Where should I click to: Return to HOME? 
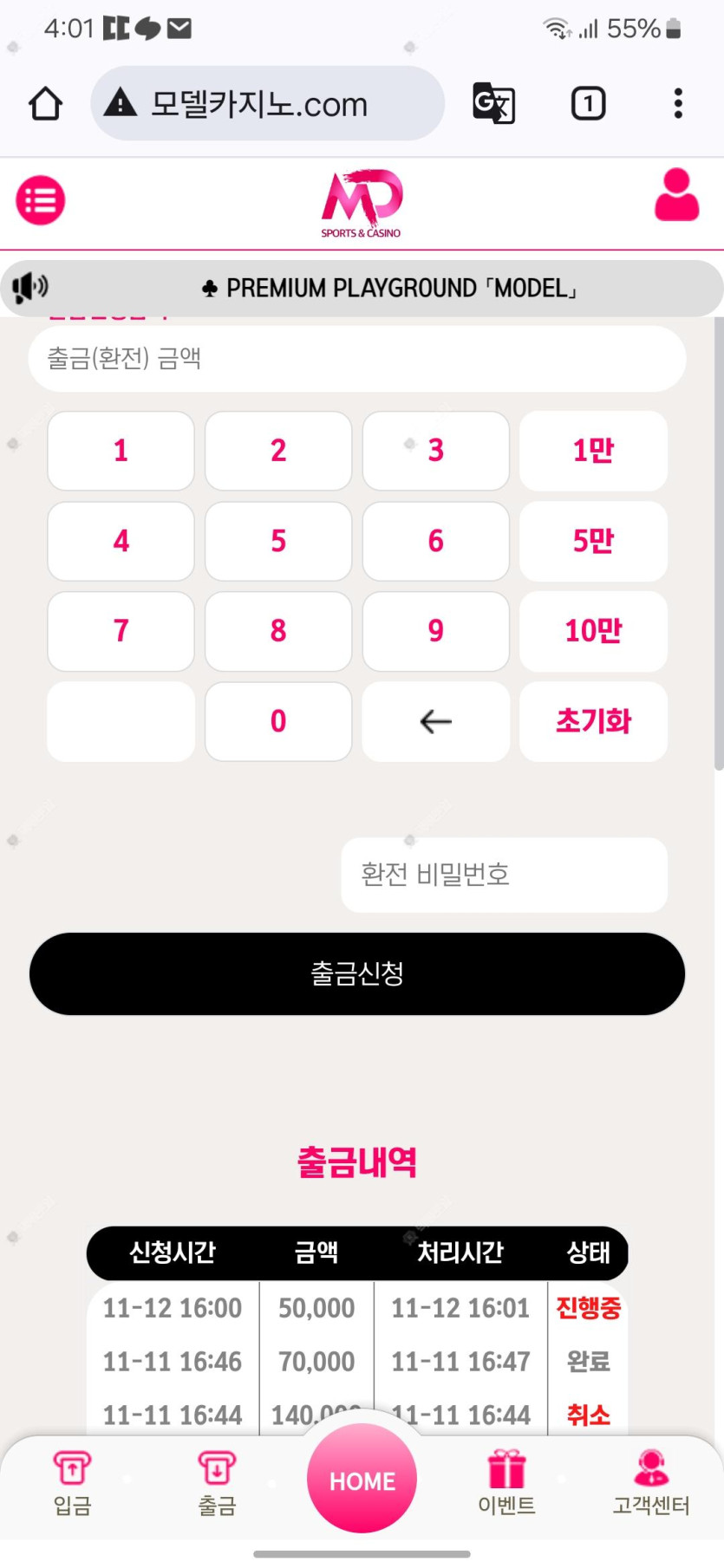click(362, 1480)
